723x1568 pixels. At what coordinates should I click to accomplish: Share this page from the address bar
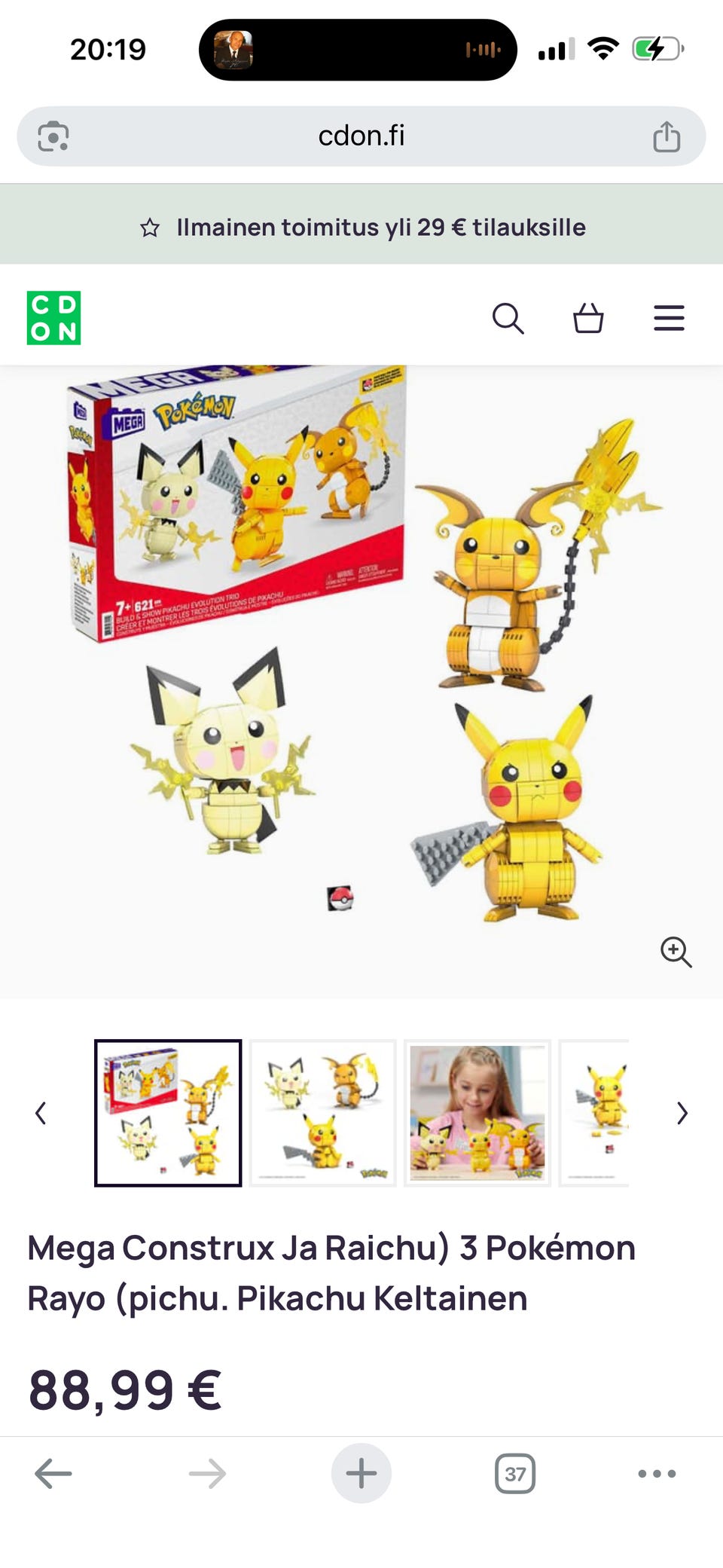pyautogui.click(x=667, y=136)
